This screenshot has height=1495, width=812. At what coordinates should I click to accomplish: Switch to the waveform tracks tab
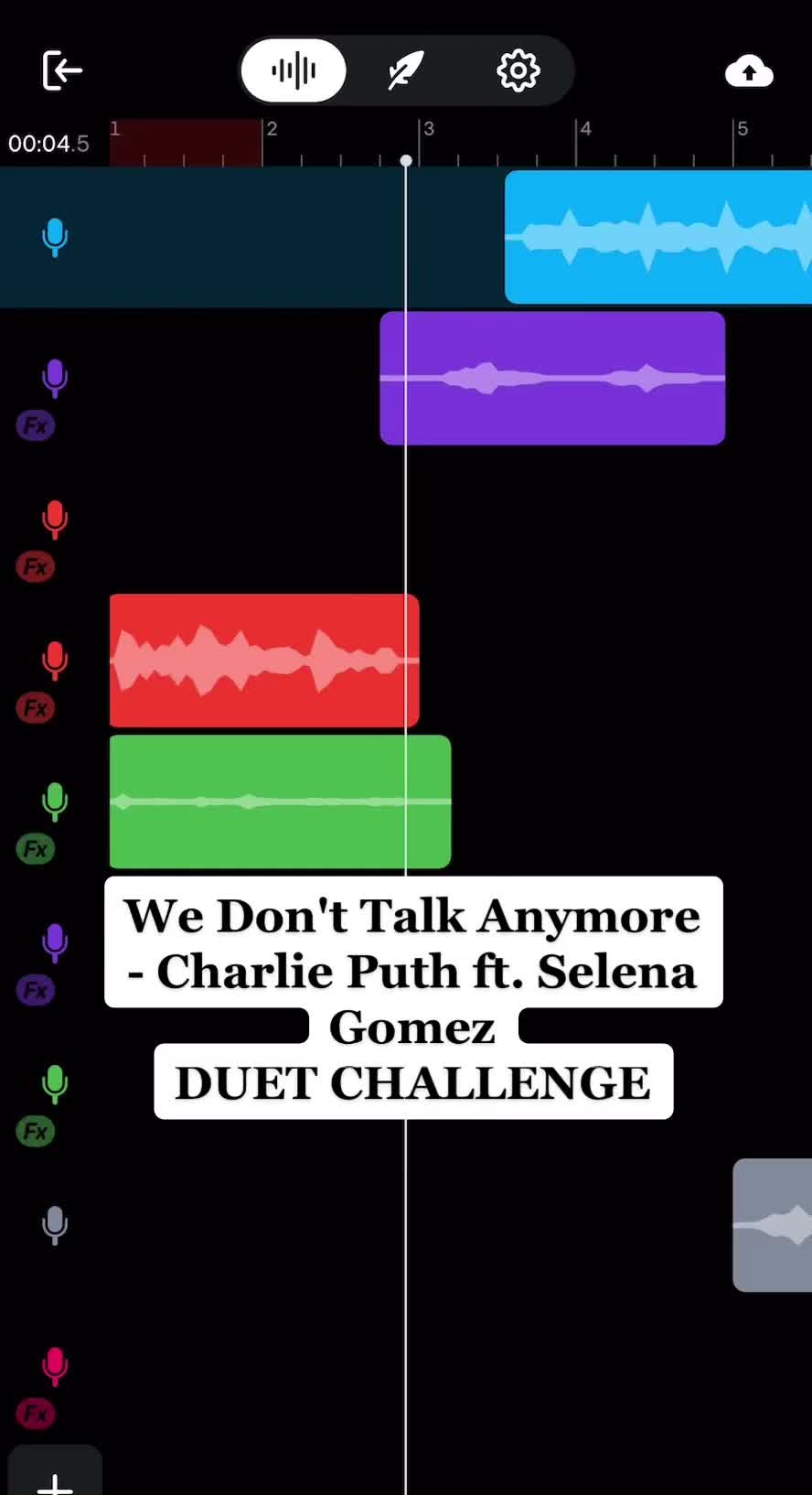pyautogui.click(x=294, y=70)
